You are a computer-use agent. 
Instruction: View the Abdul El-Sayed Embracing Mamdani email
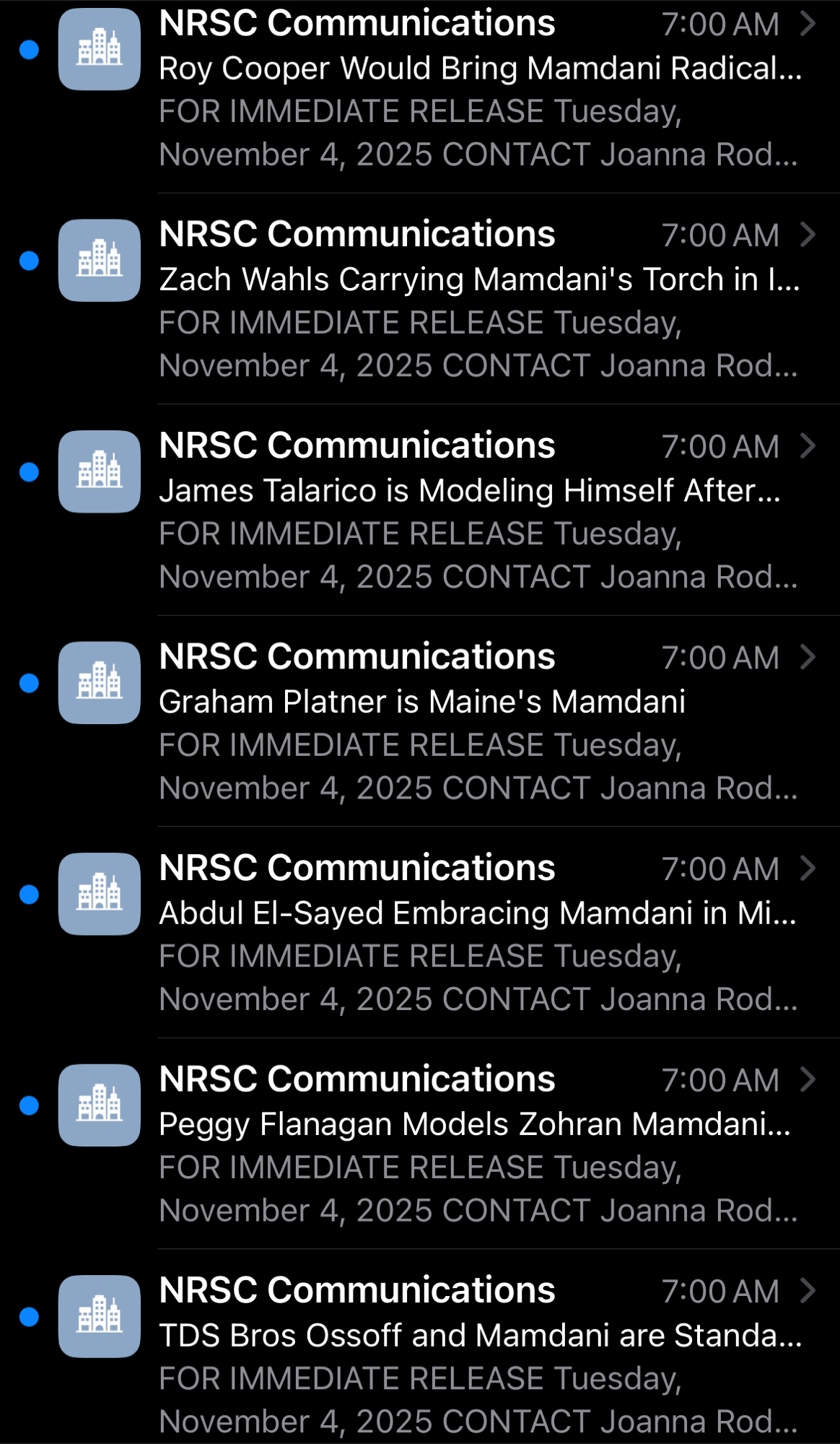point(477,914)
